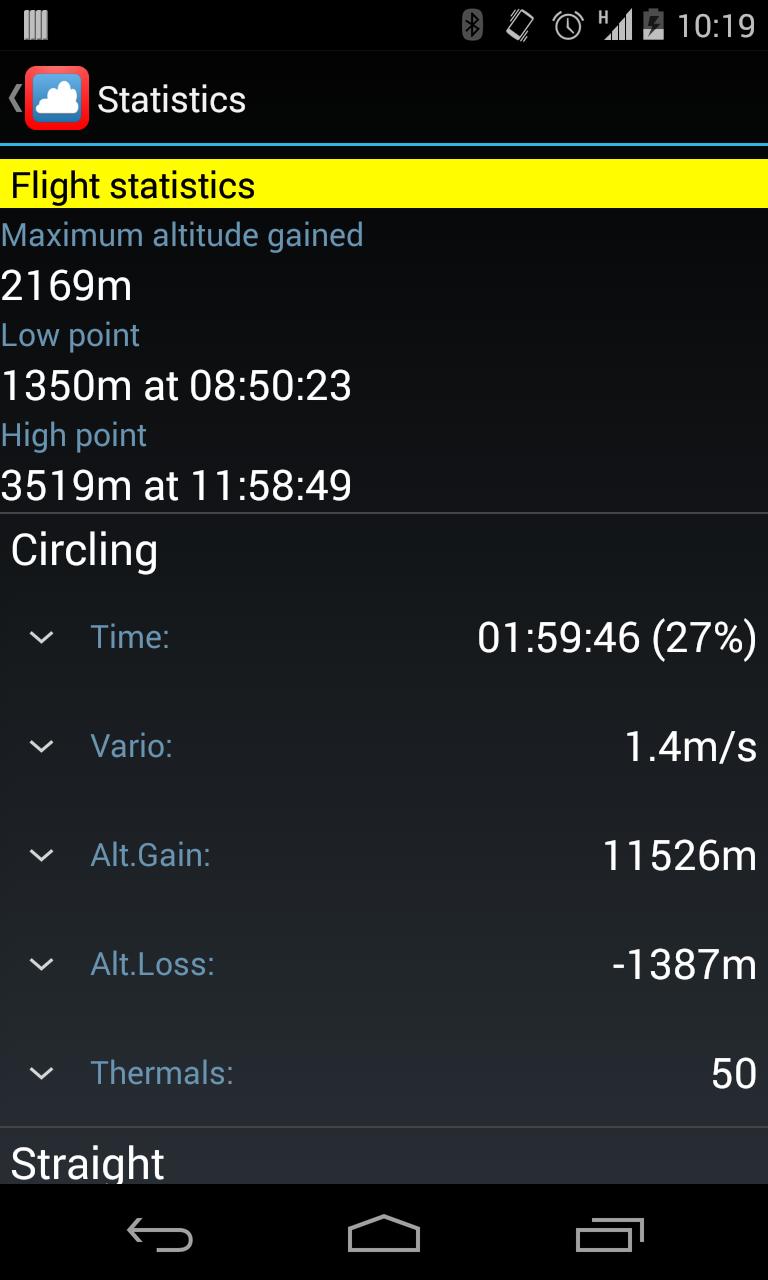This screenshot has width=768, height=1280.
Task: Open the recent apps view
Action: pyautogui.click(x=610, y=1235)
